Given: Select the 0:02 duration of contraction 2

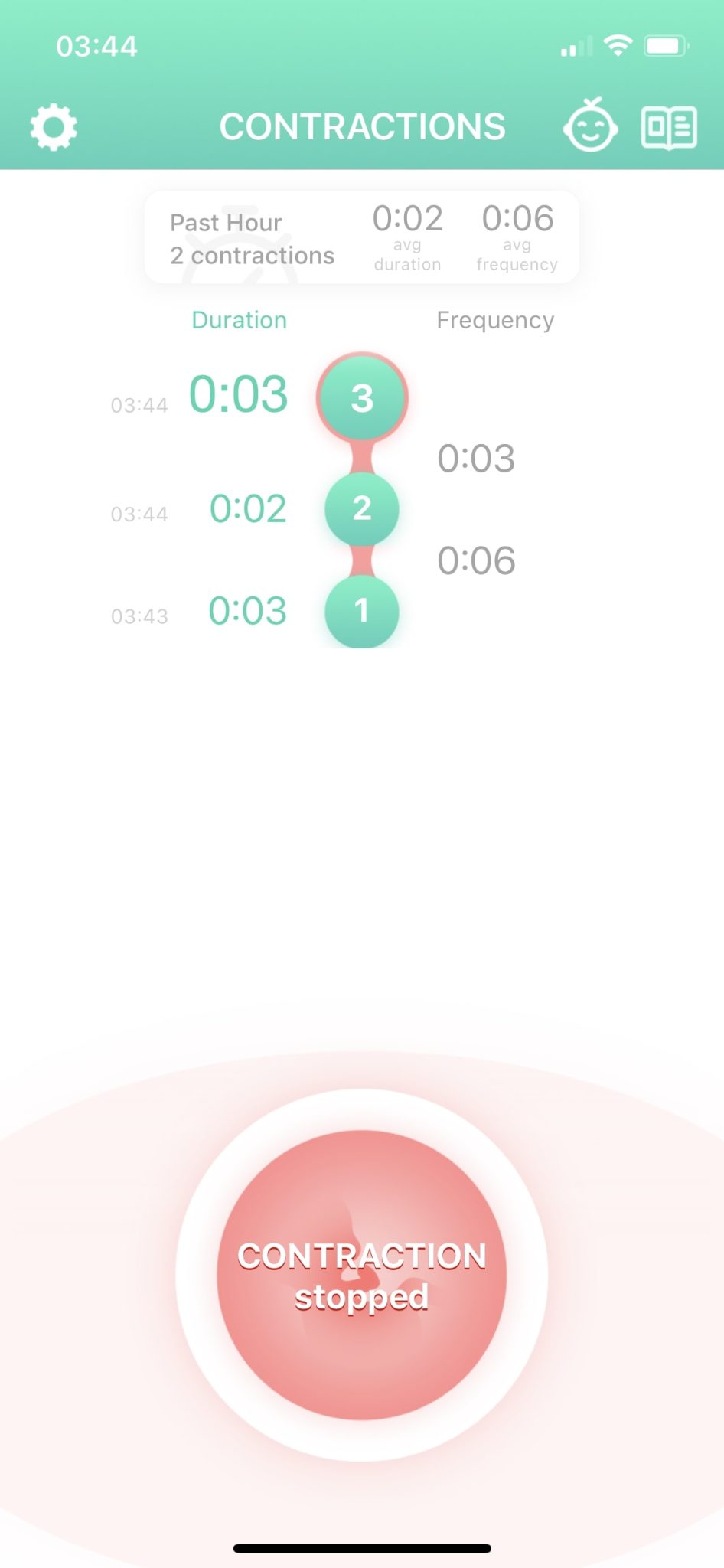Looking at the screenshot, I should pos(248,508).
